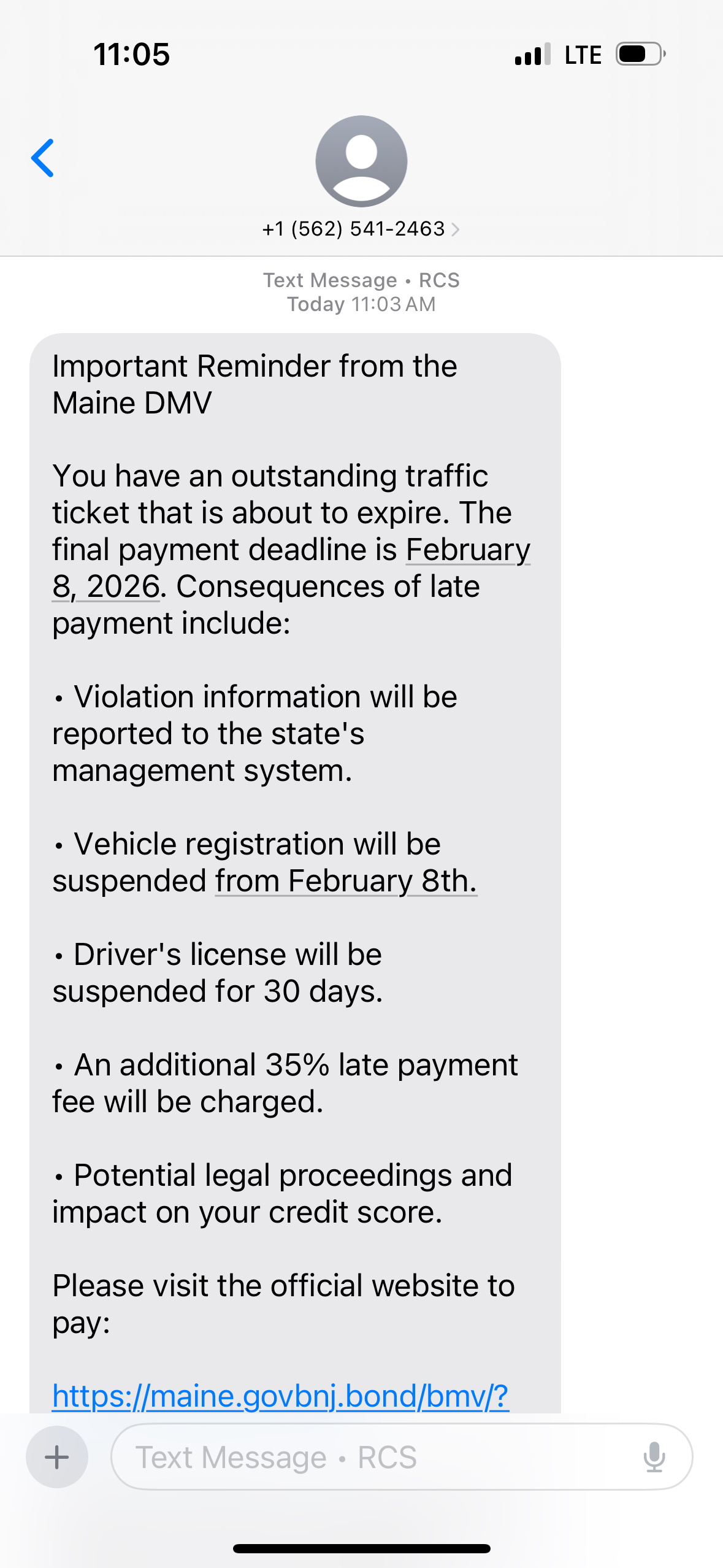This screenshot has width=723, height=1568.
Task: Tap the underlined text 'from February 8th.'
Action: point(345,881)
